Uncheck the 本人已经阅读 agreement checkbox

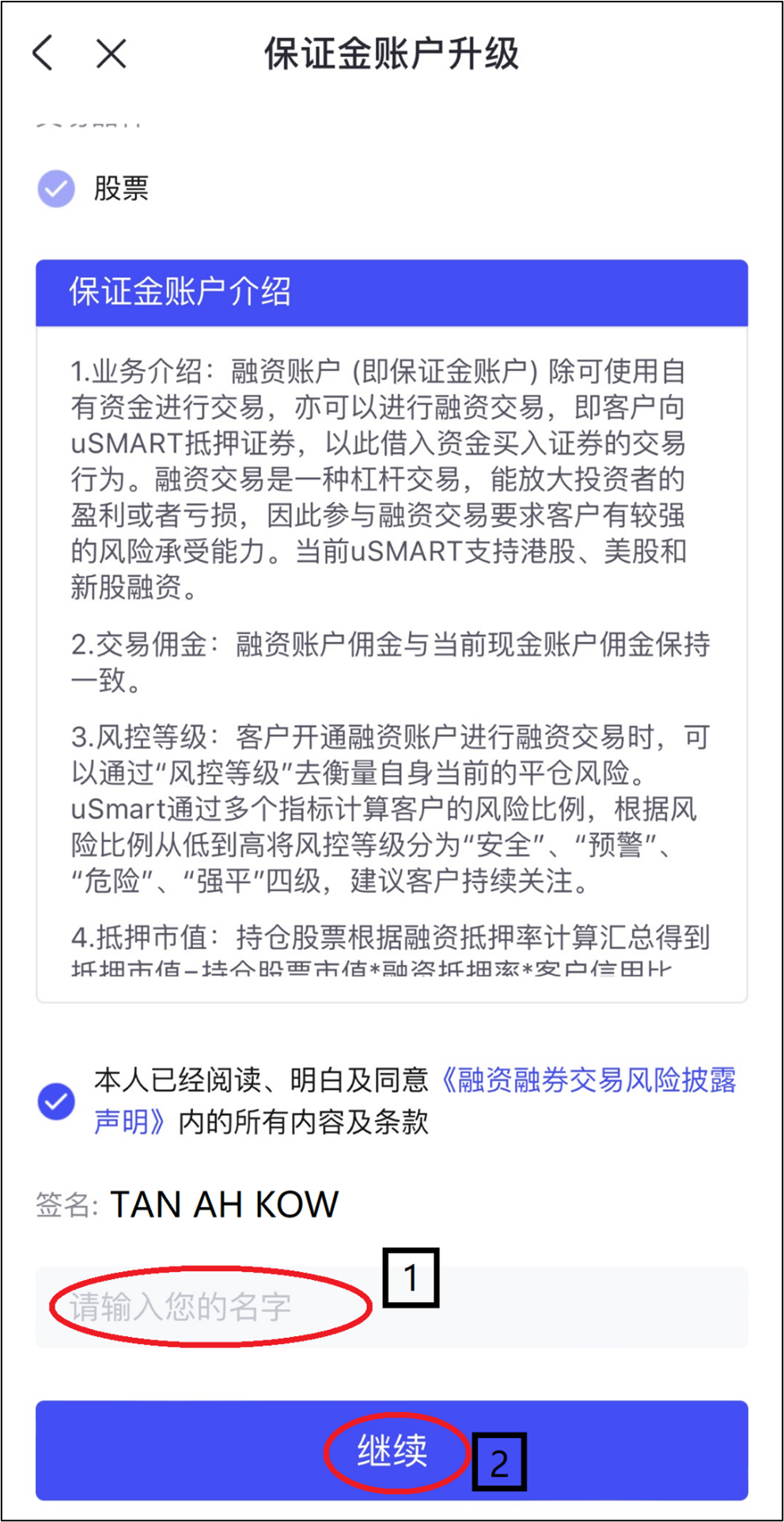(x=56, y=1101)
